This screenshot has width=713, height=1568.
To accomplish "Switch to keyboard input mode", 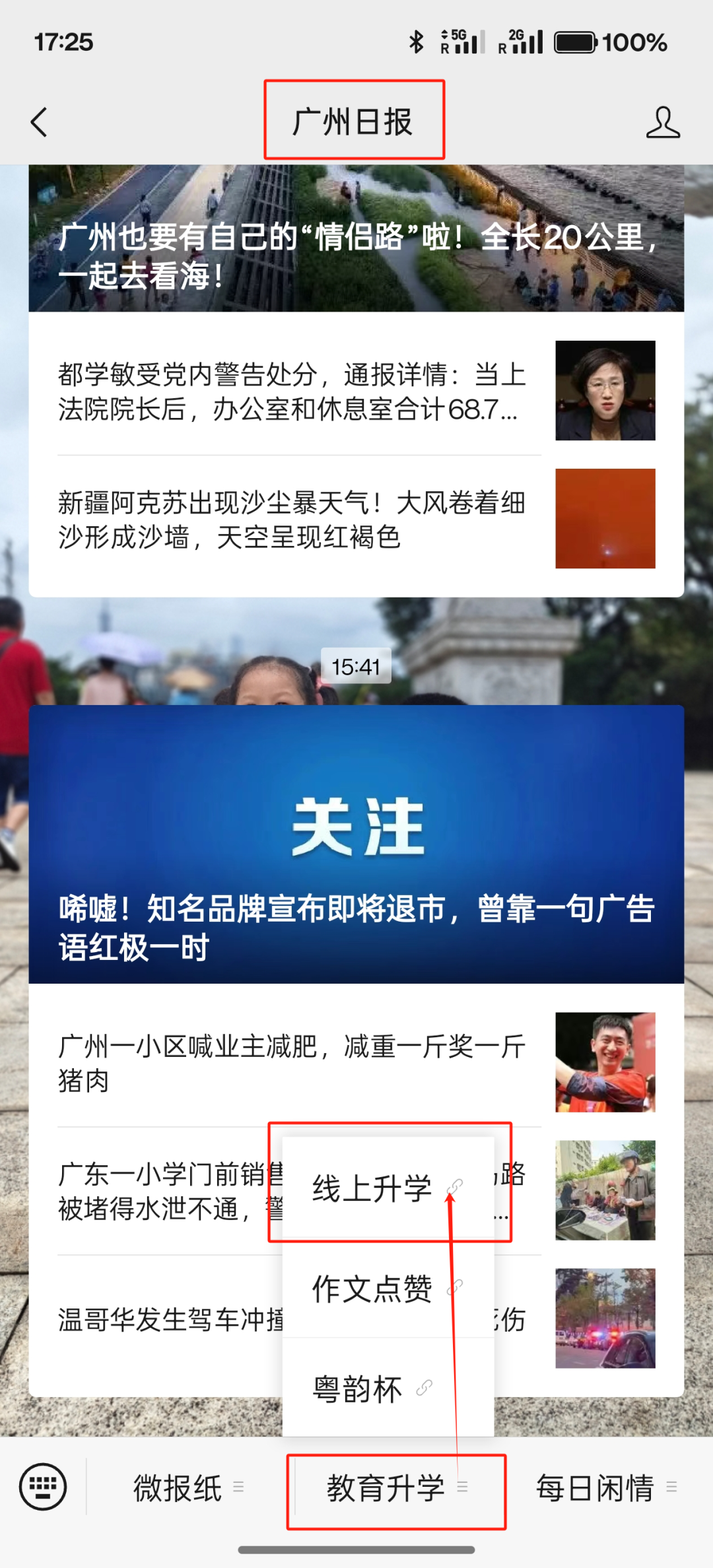I will [x=43, y=1487].
